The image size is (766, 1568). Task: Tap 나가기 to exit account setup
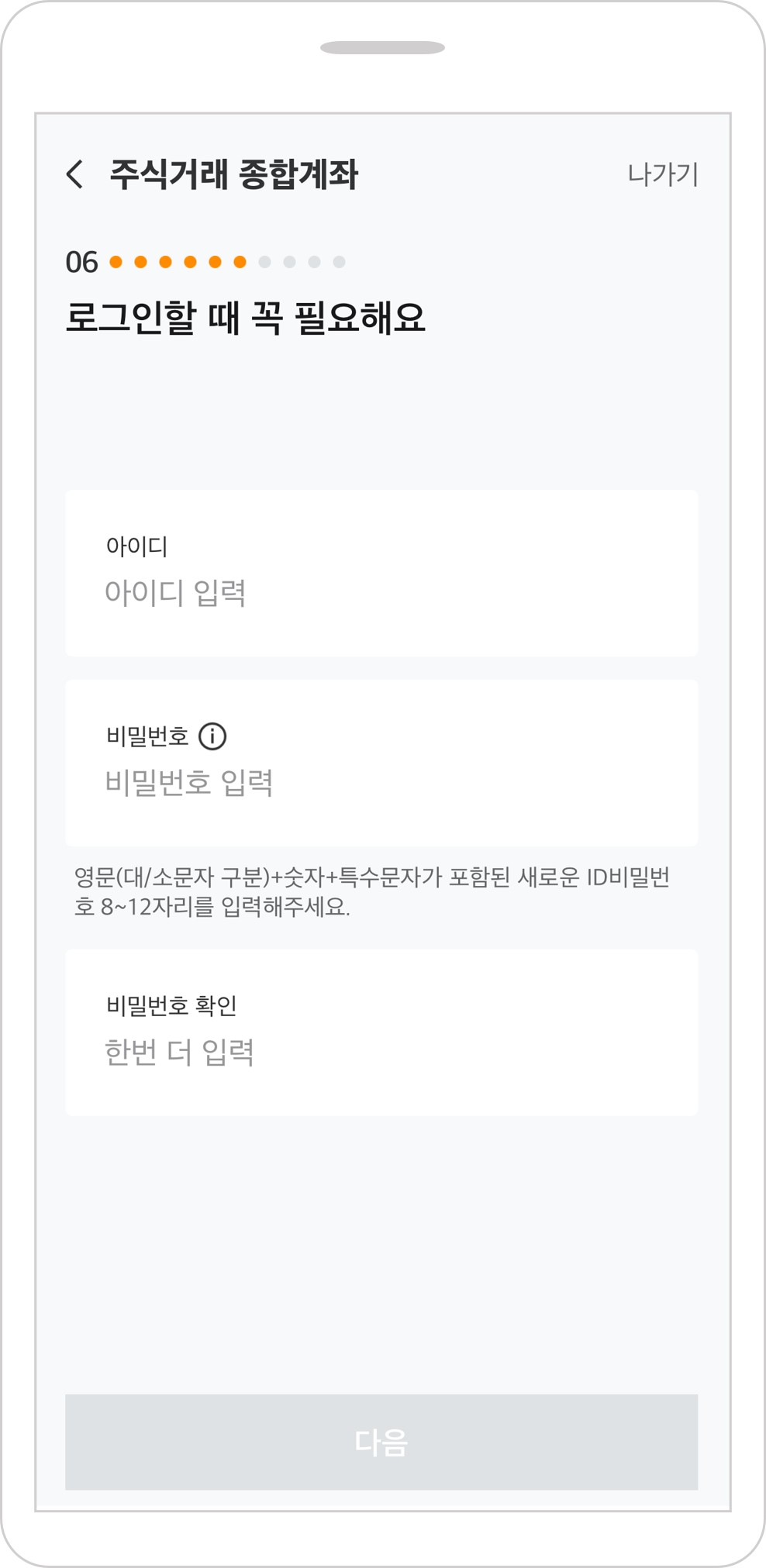coord(663,174)
